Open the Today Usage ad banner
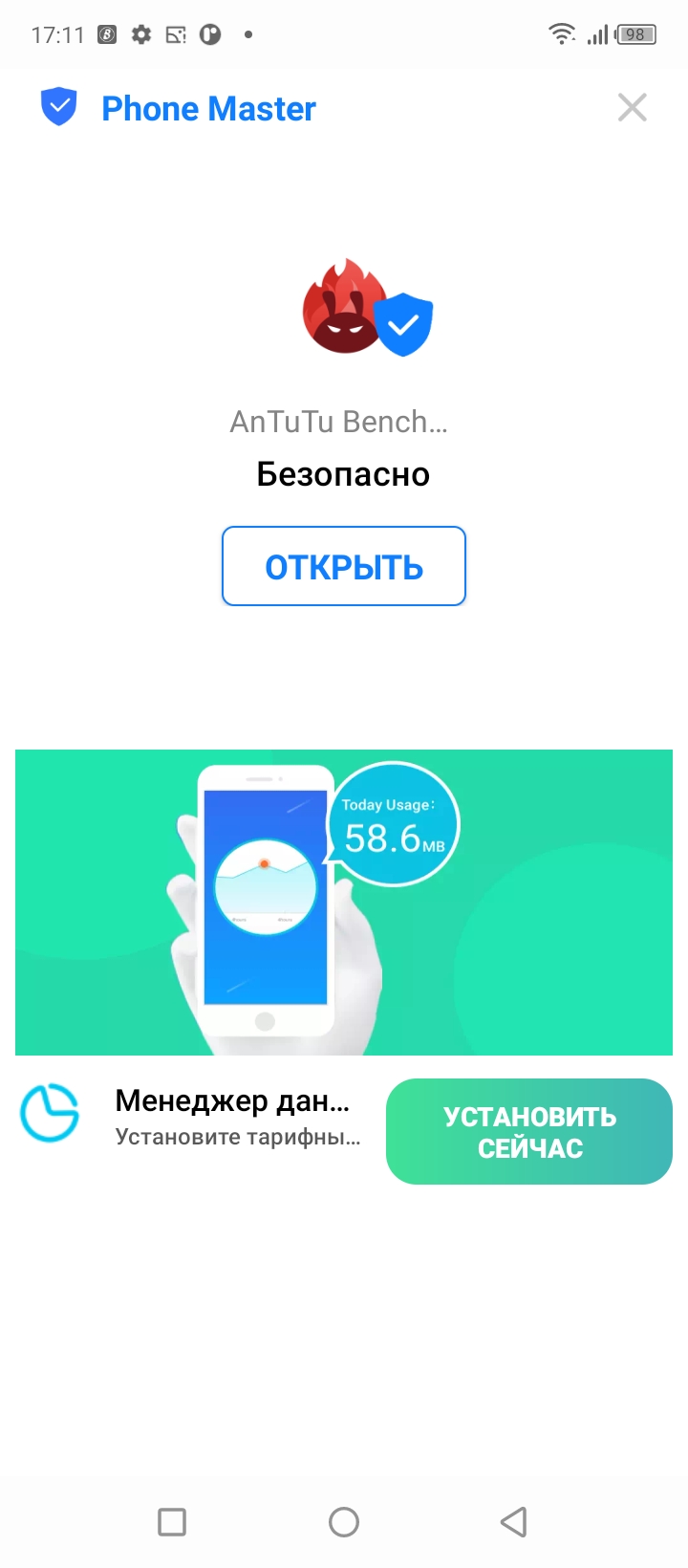The image size is (688, 1568). tap(344, 903)
